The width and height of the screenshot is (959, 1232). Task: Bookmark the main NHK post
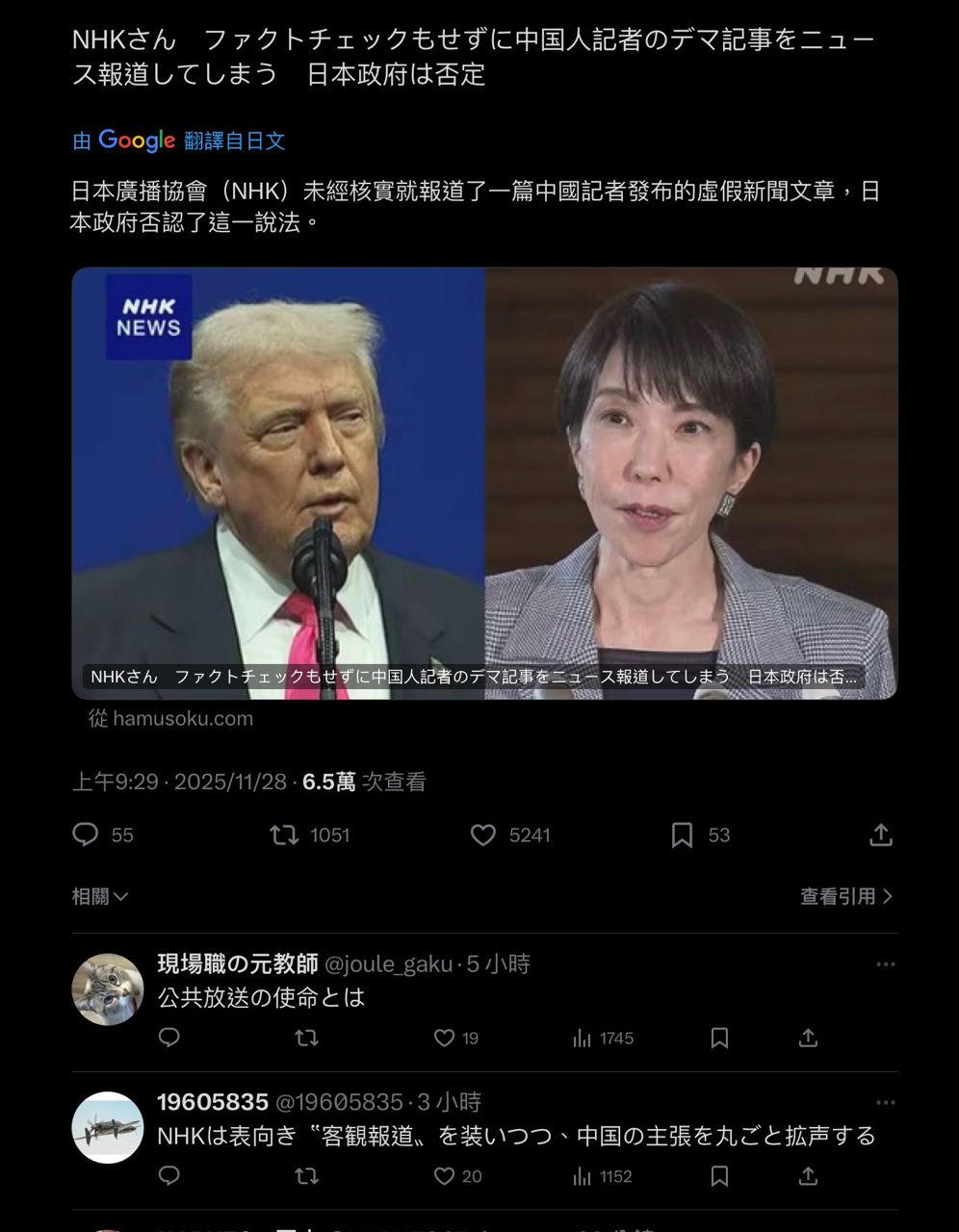click(682, 834)
